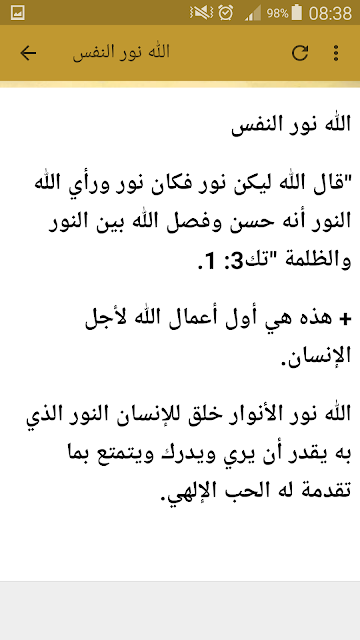This screenshot has height=640, width=360.
Task: Go back using the app bar arrow
Action: point(28,53)
